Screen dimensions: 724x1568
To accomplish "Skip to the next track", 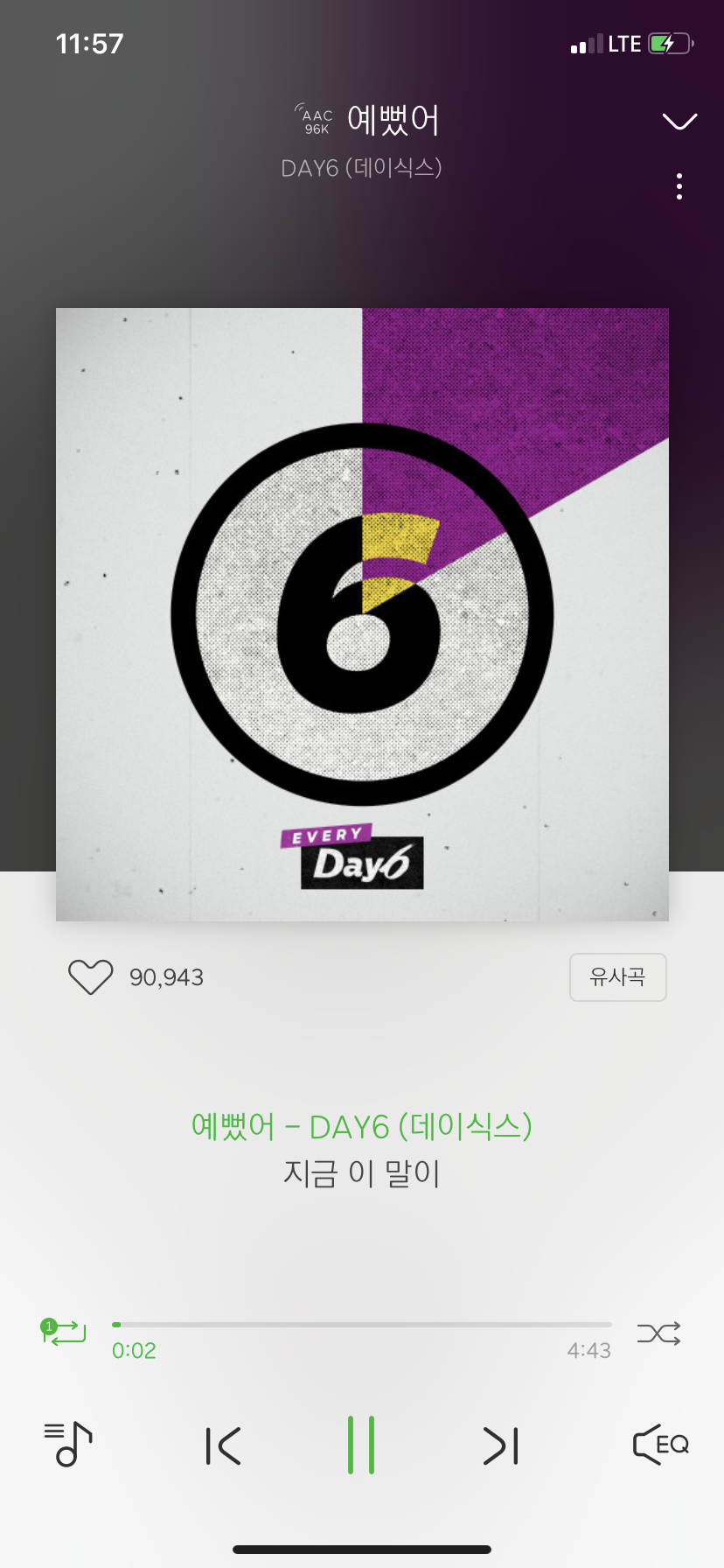I will tap(498, 1445).
